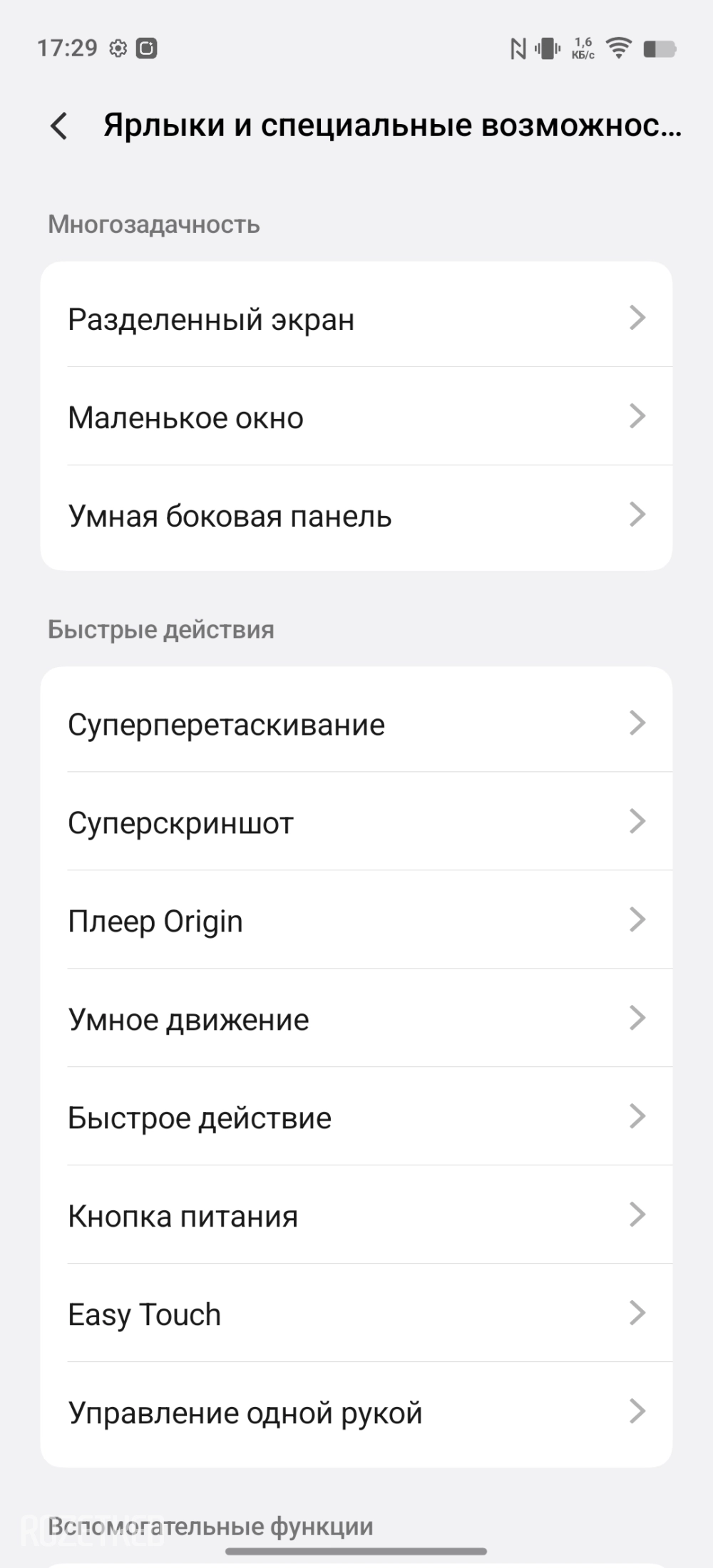The width and height of the screenshot is (713, 1568).
Task: Go back using the arrow icon
Action: point(58,126)
